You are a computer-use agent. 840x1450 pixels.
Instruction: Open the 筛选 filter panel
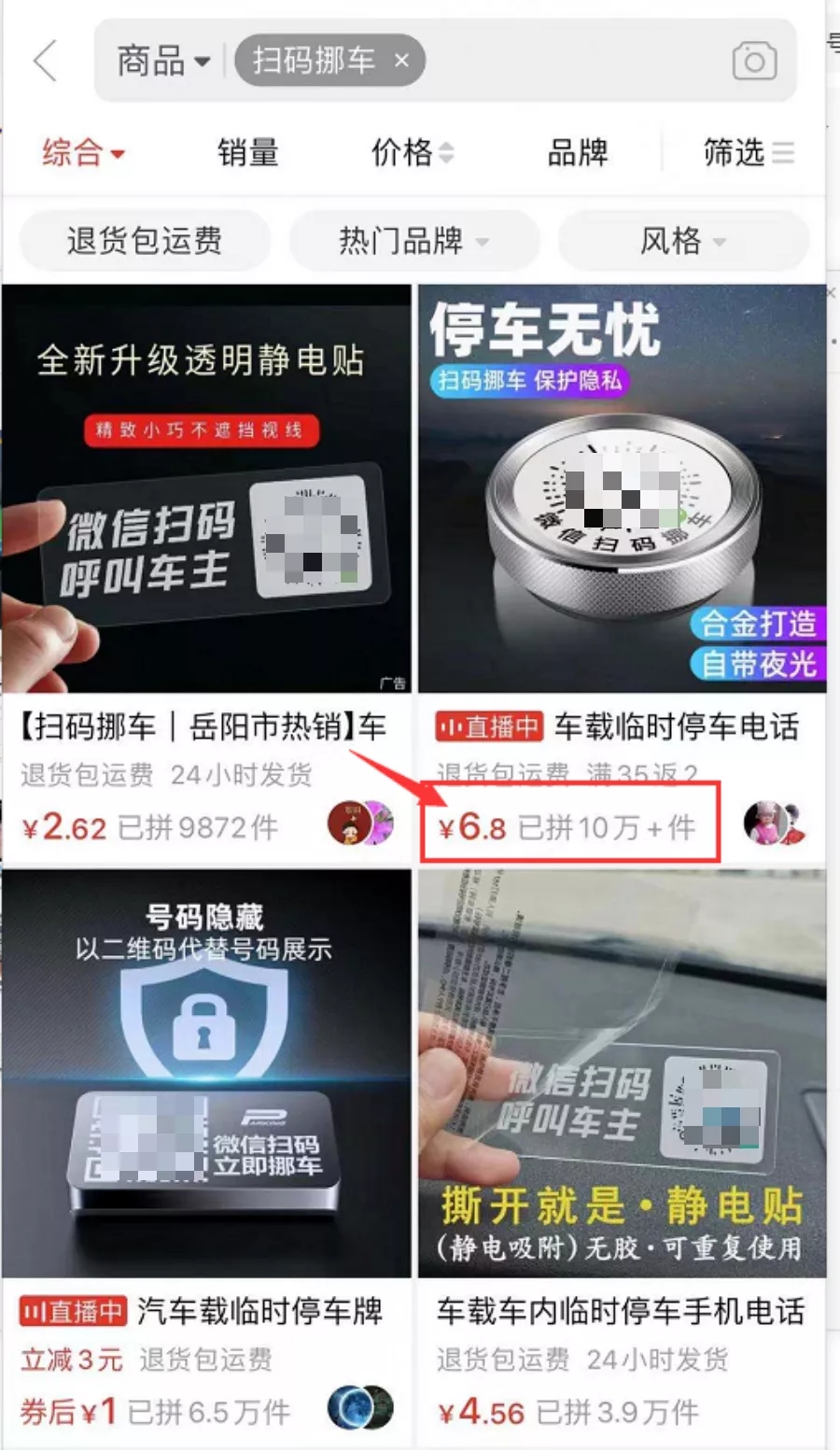[x=748, y=152]
